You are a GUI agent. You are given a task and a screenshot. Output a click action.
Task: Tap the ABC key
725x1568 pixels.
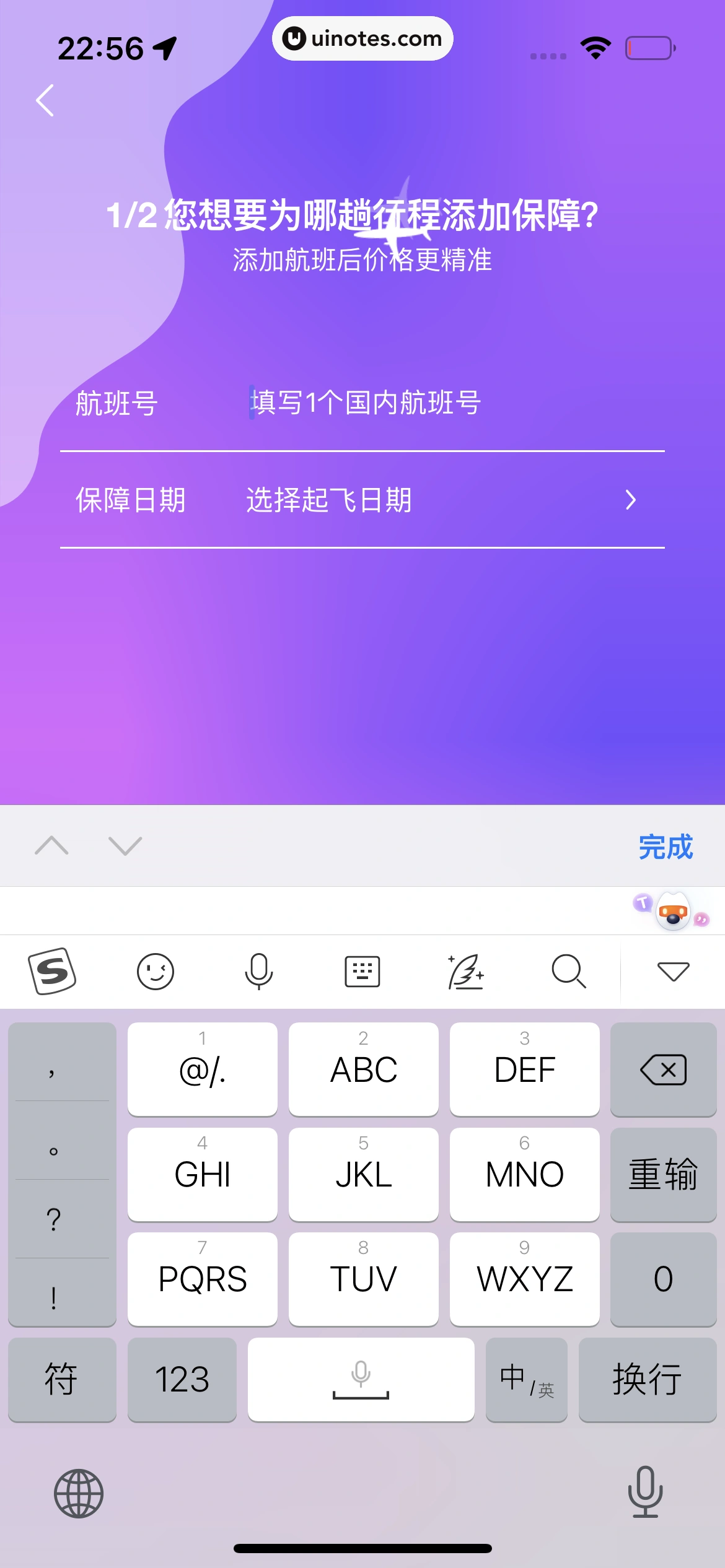click(363, 1069)
